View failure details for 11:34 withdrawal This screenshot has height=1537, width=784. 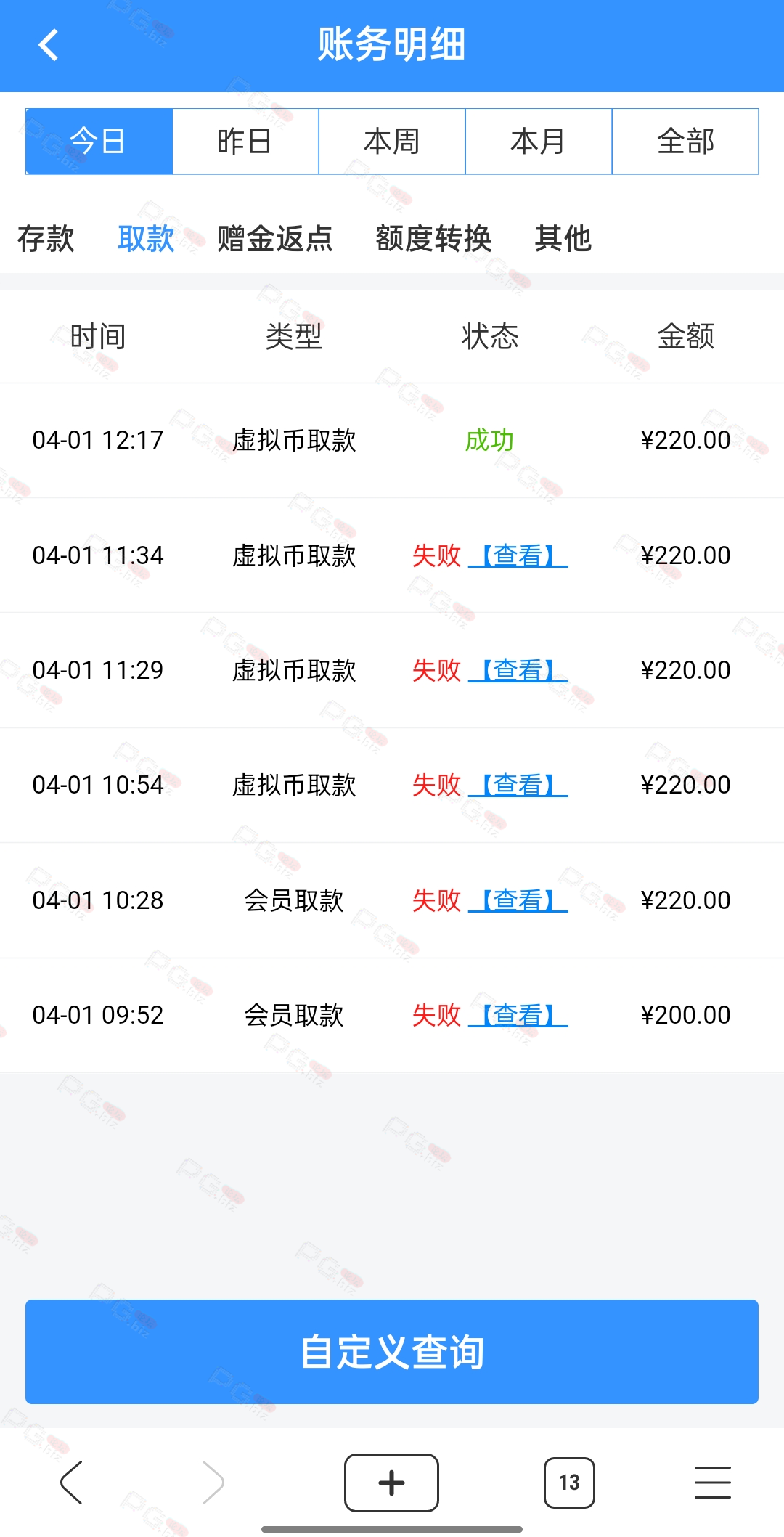[518, 555]
